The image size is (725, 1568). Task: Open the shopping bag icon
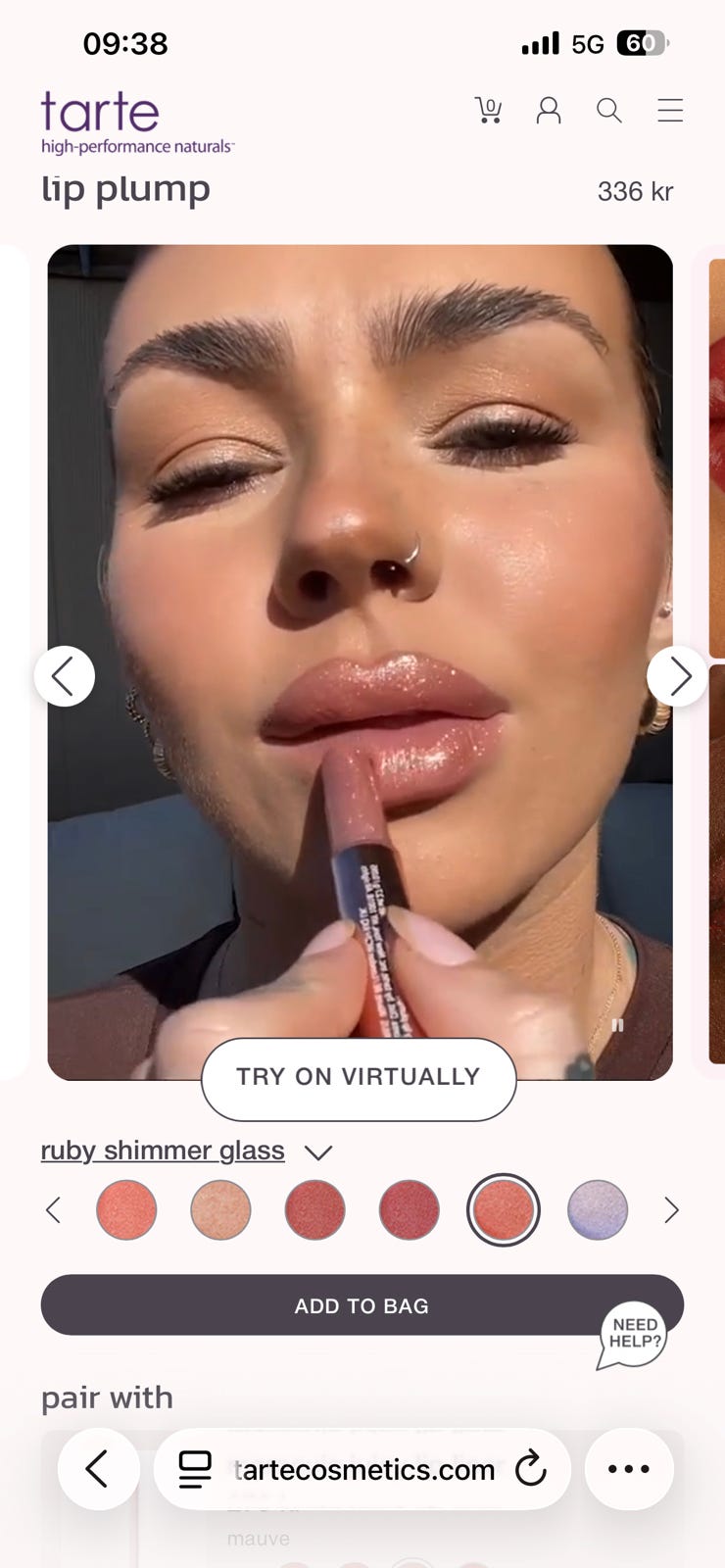click(488, 110)
